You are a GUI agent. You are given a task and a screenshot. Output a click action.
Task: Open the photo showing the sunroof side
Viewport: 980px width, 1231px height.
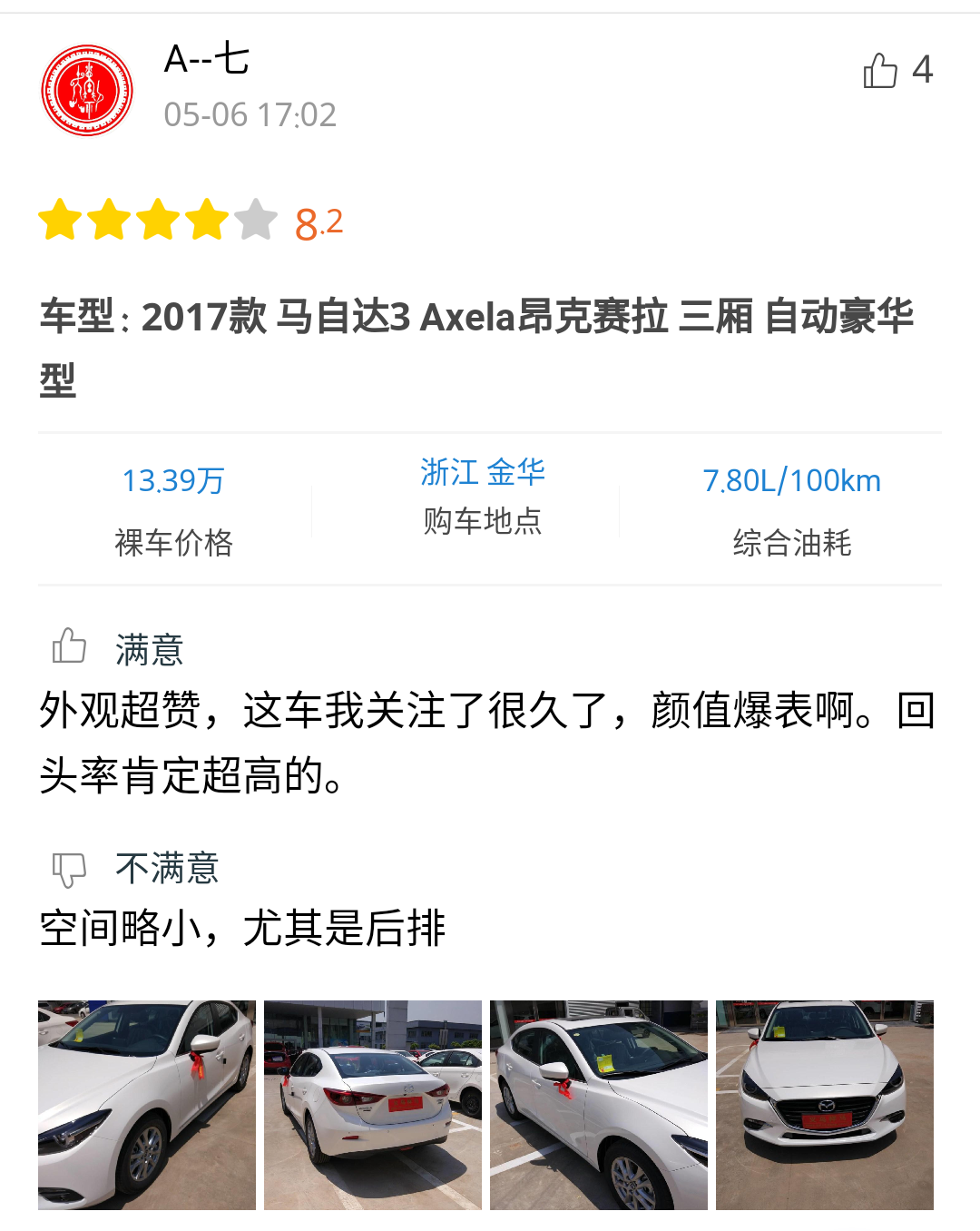598,1105
